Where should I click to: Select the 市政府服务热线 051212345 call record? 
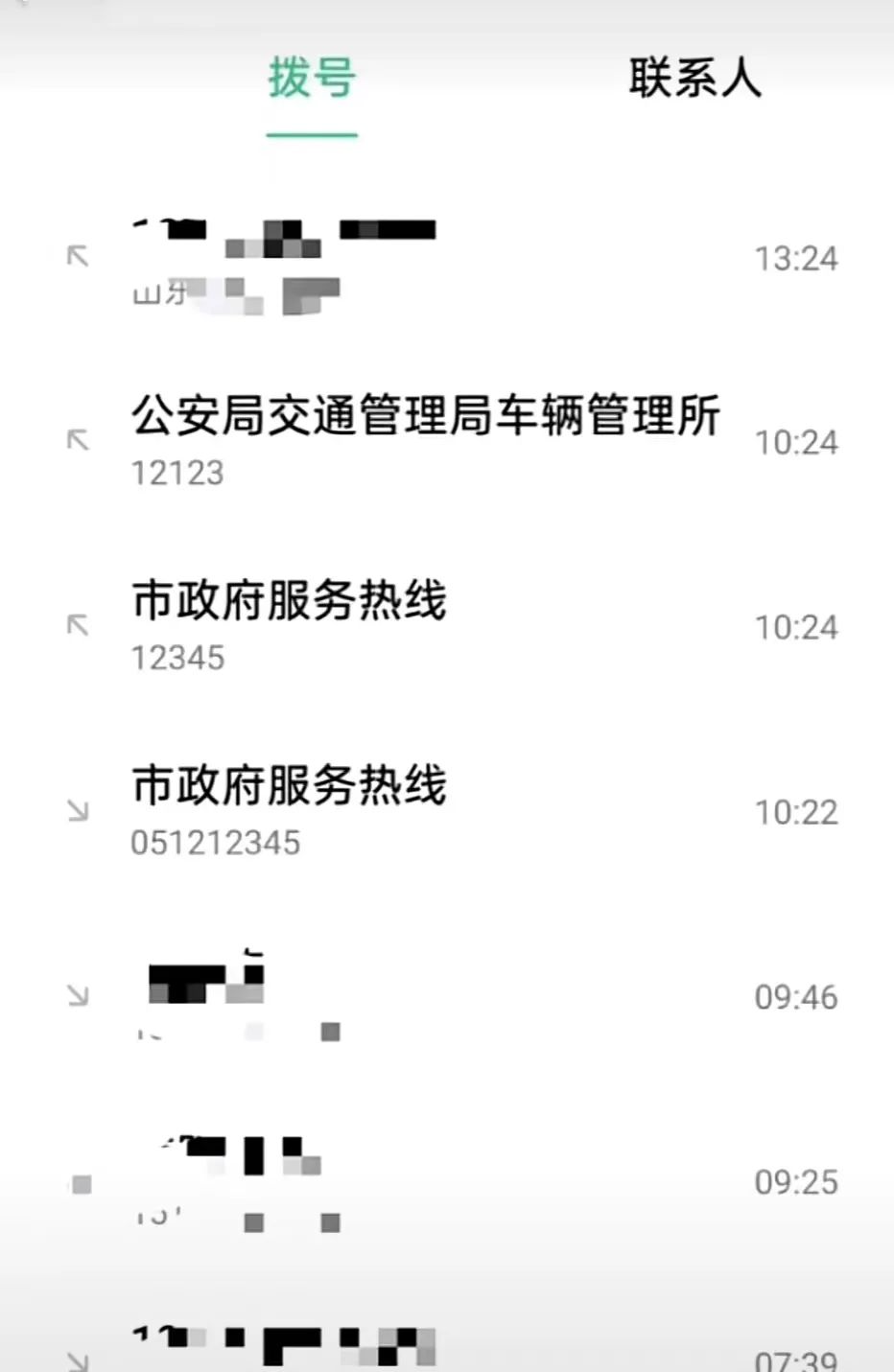point(289,810)
